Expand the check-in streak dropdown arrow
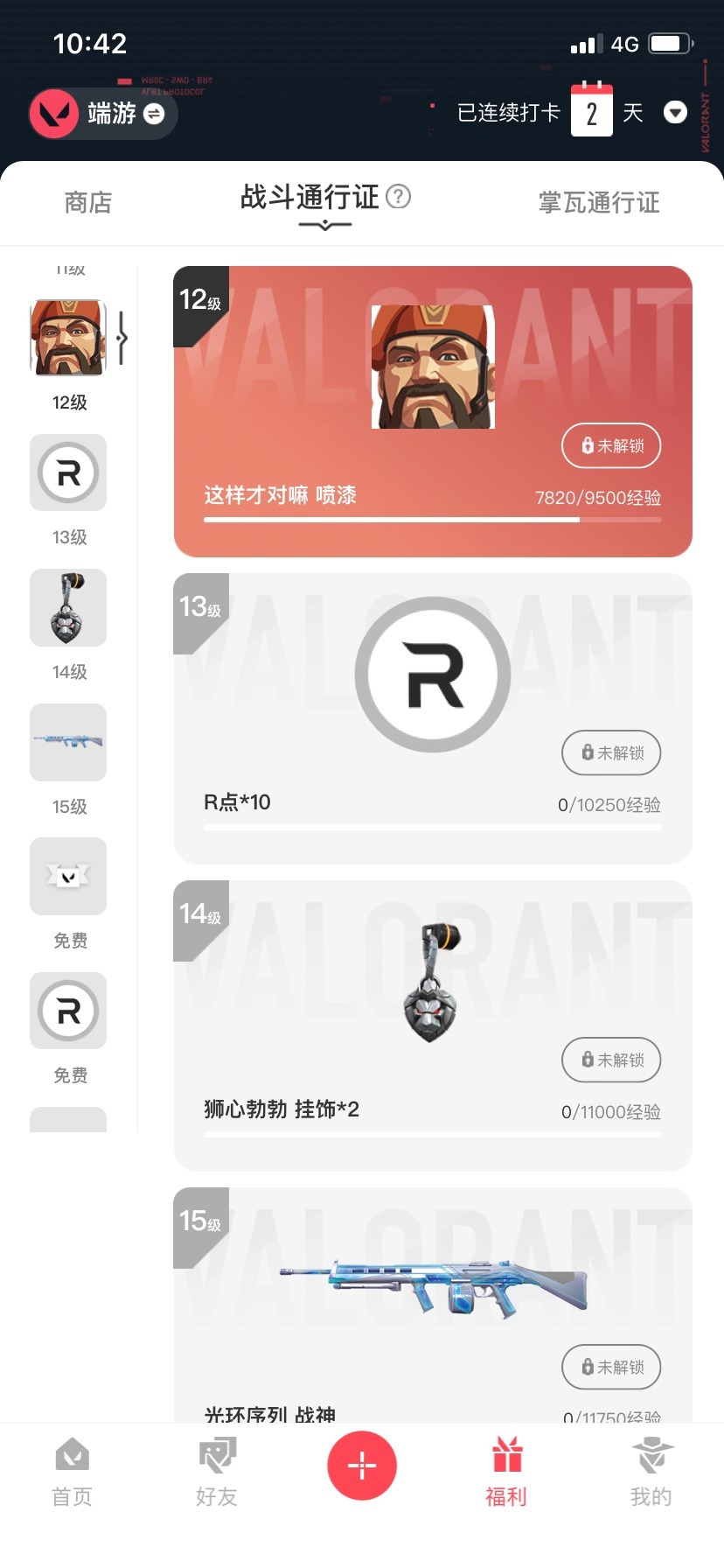Viewport: 724px width, 1568px height. click(x=675, y=113)
